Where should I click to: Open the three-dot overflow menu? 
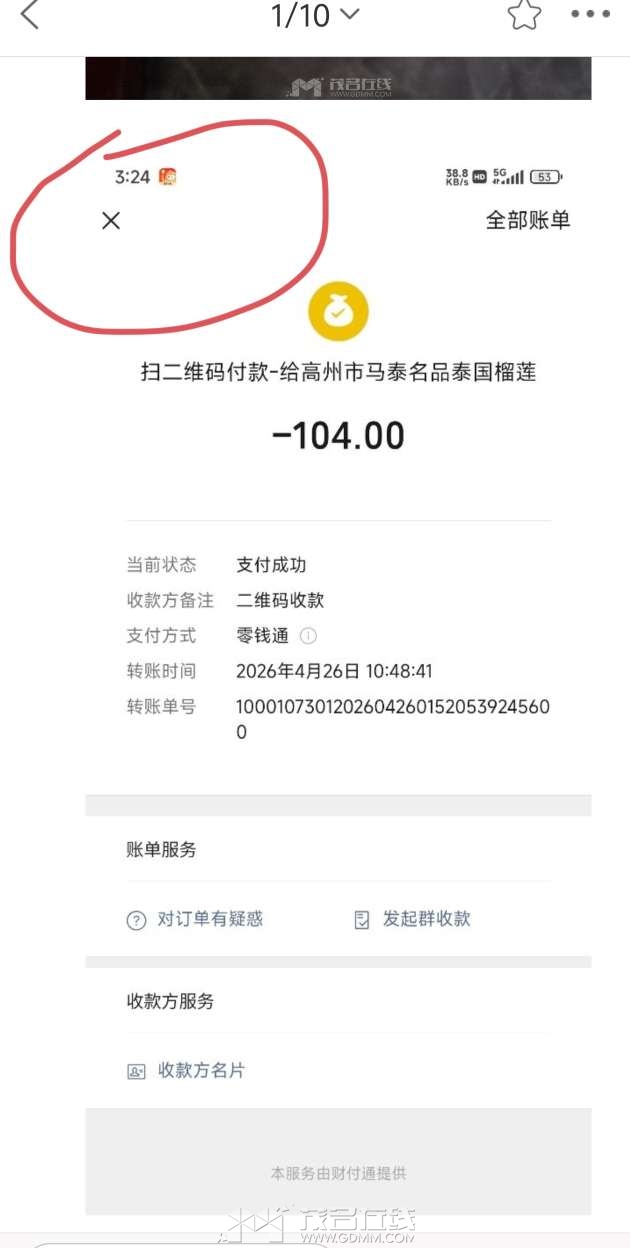(590, 15)
